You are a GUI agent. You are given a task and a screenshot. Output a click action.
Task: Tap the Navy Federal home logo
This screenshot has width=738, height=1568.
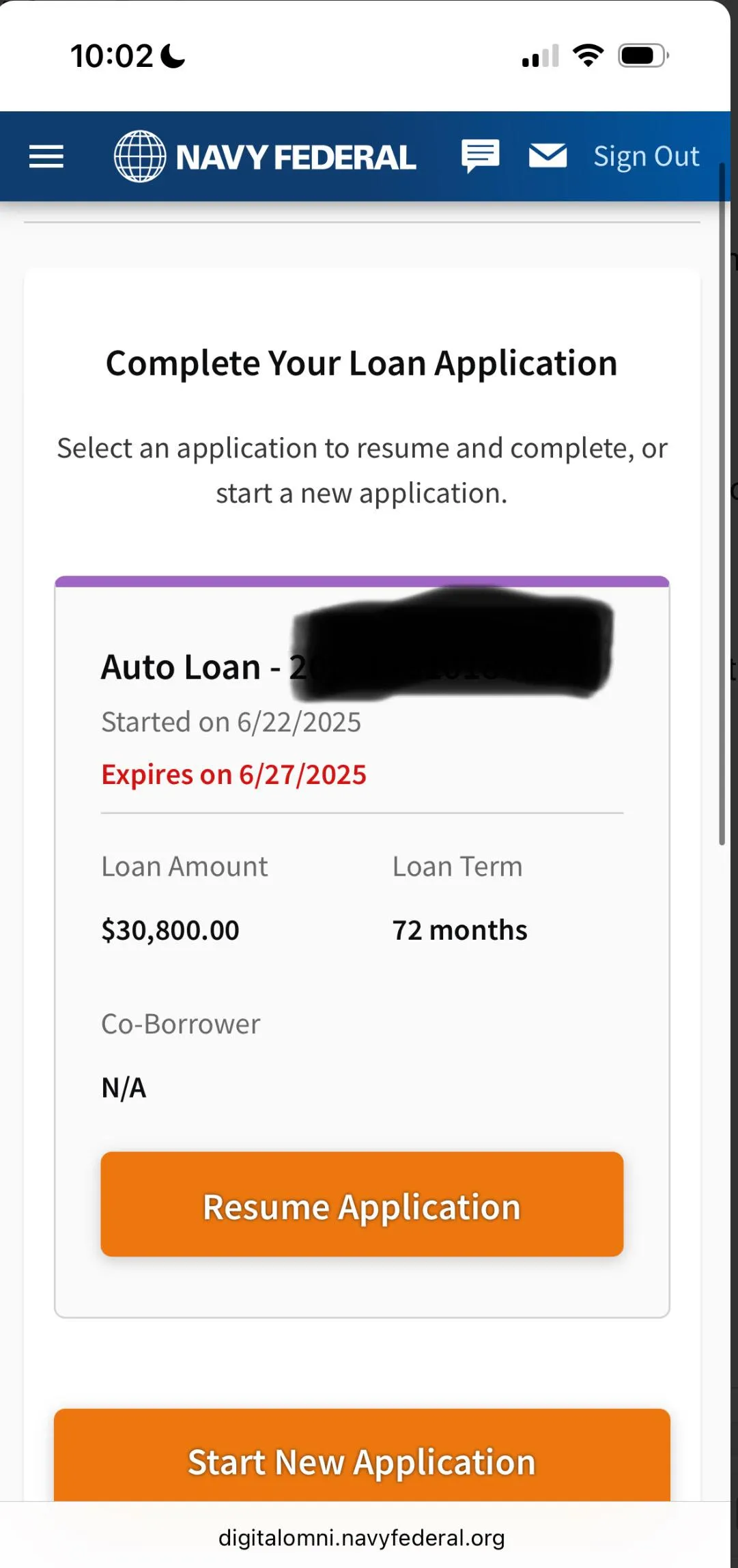(x=265, y=156)
